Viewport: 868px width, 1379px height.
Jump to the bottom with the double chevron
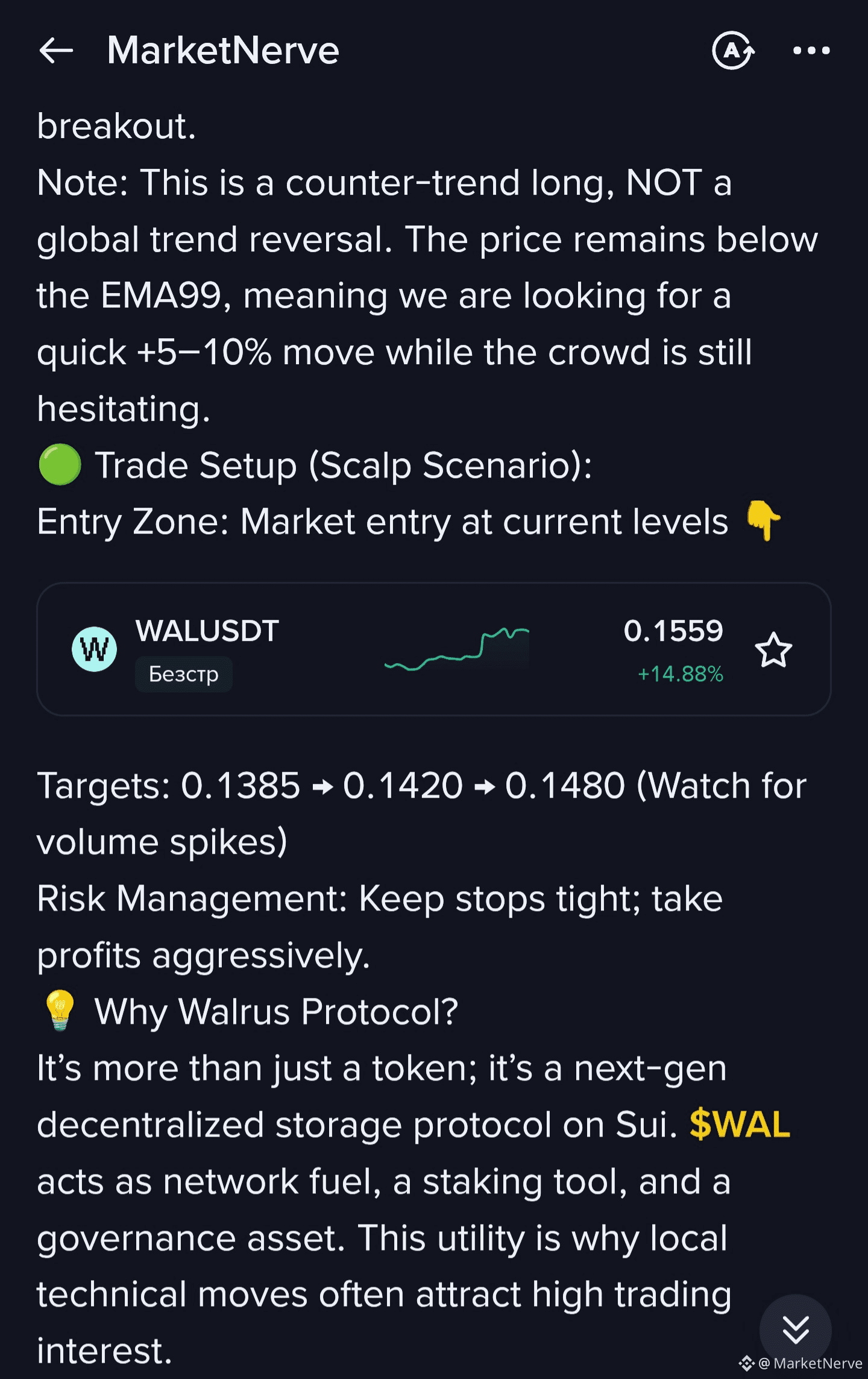795,1330
